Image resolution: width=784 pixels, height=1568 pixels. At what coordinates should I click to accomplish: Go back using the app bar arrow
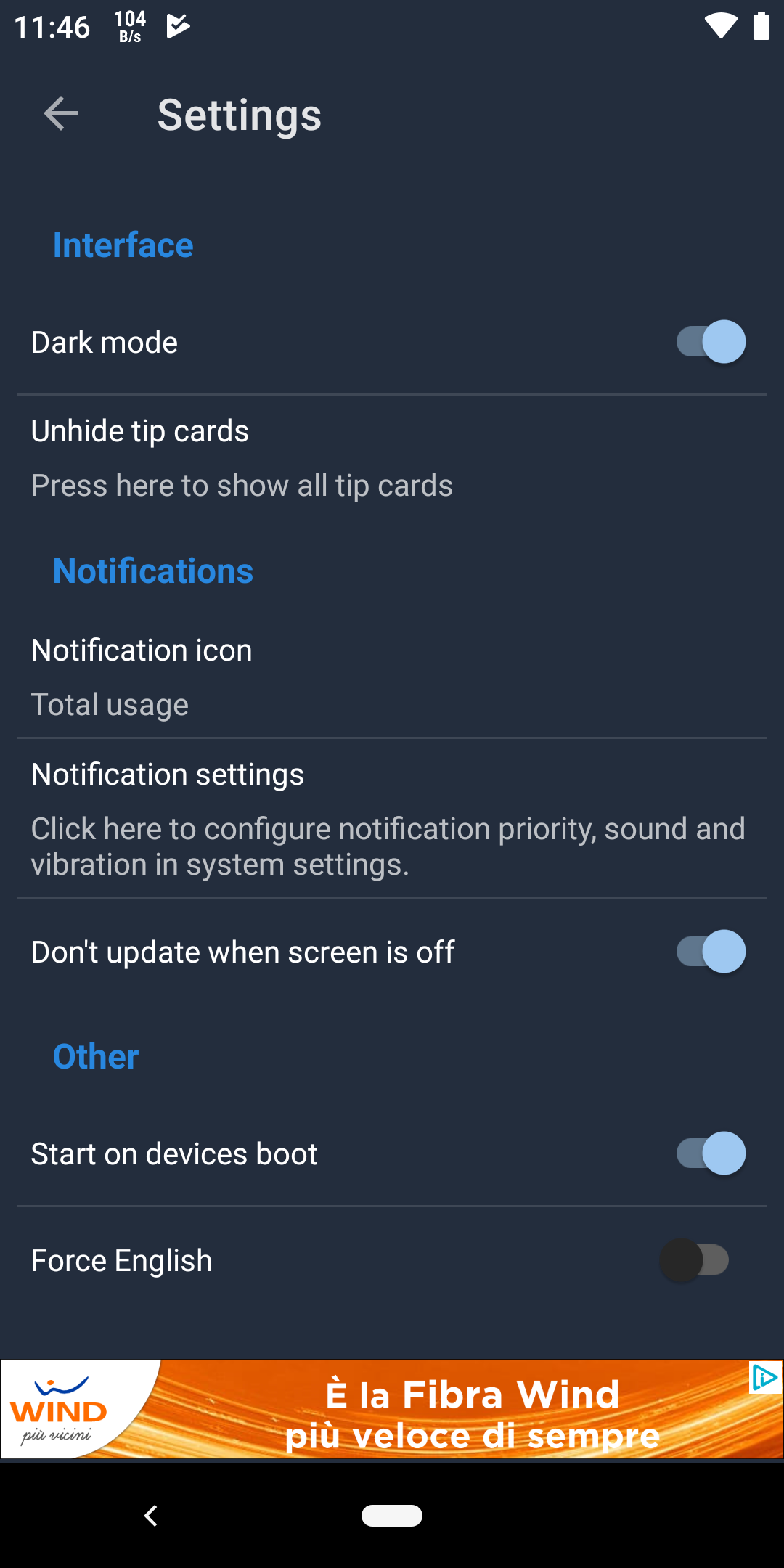point(61,114)
